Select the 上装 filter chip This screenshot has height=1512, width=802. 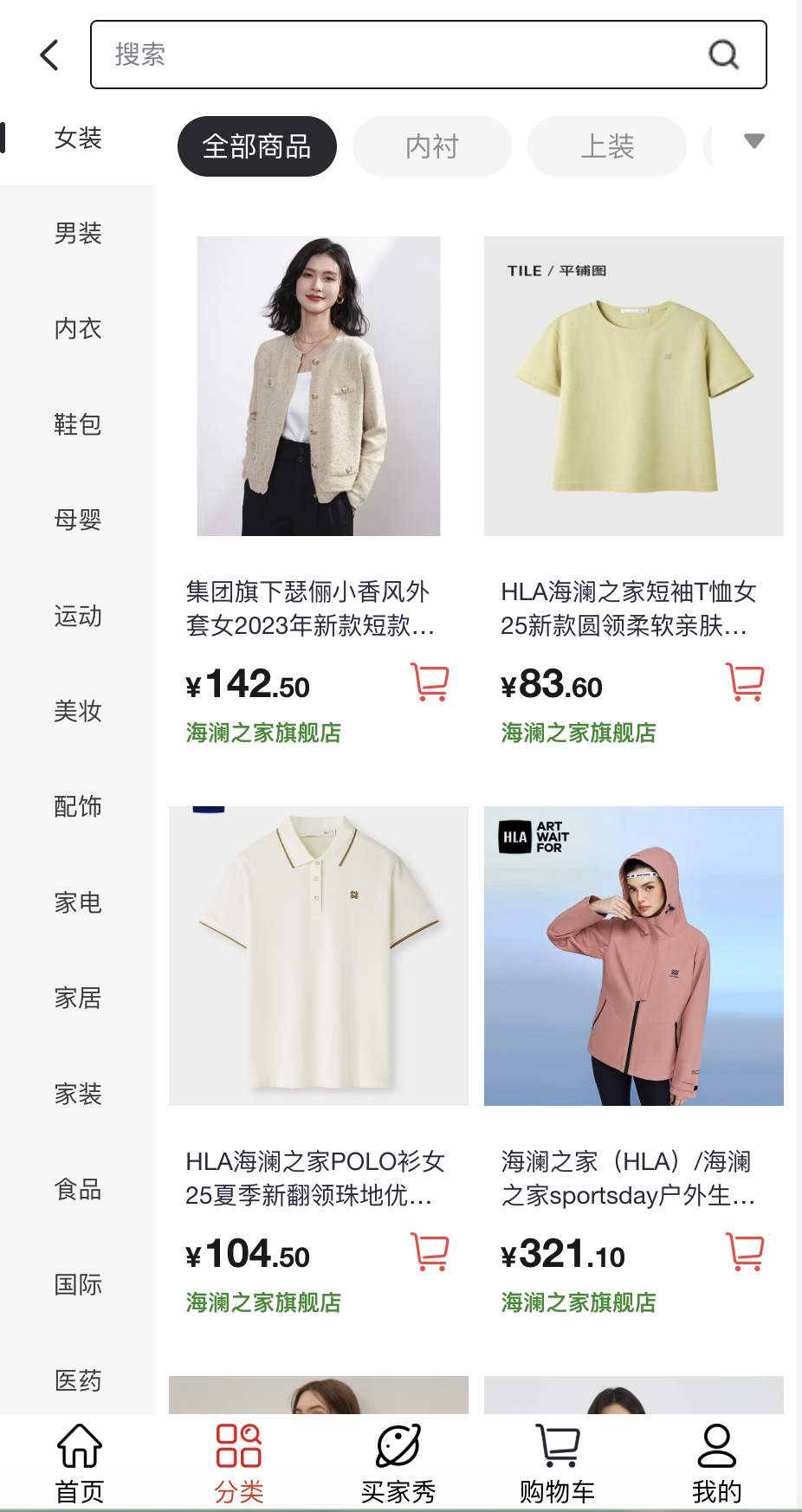(606, 146)
